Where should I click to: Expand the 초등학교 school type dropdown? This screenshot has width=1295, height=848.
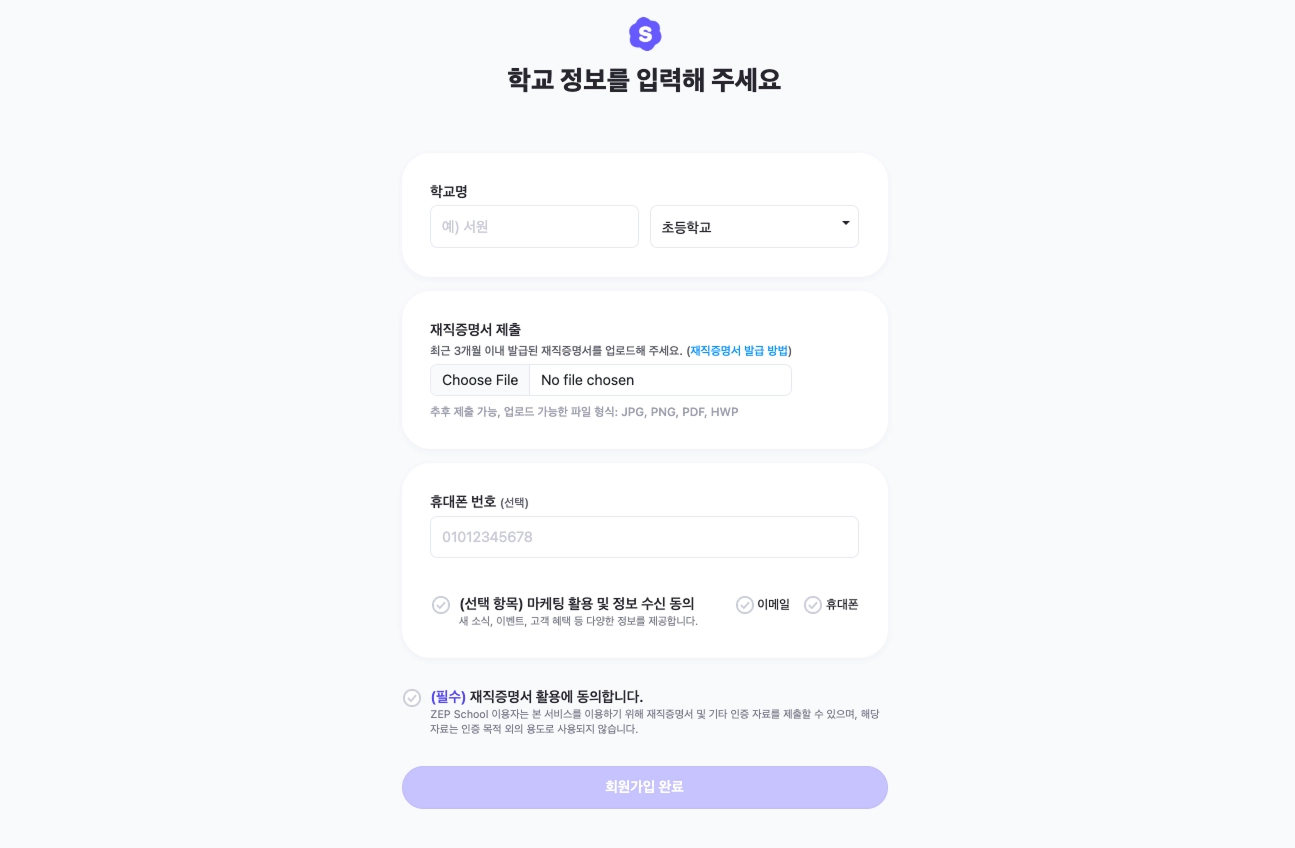tap(754, 227)
